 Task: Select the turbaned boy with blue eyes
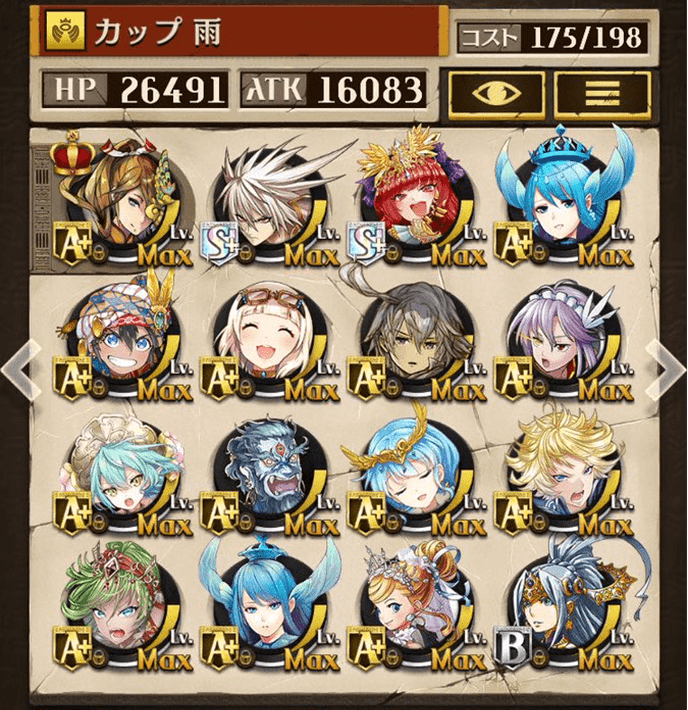point(115,345)
